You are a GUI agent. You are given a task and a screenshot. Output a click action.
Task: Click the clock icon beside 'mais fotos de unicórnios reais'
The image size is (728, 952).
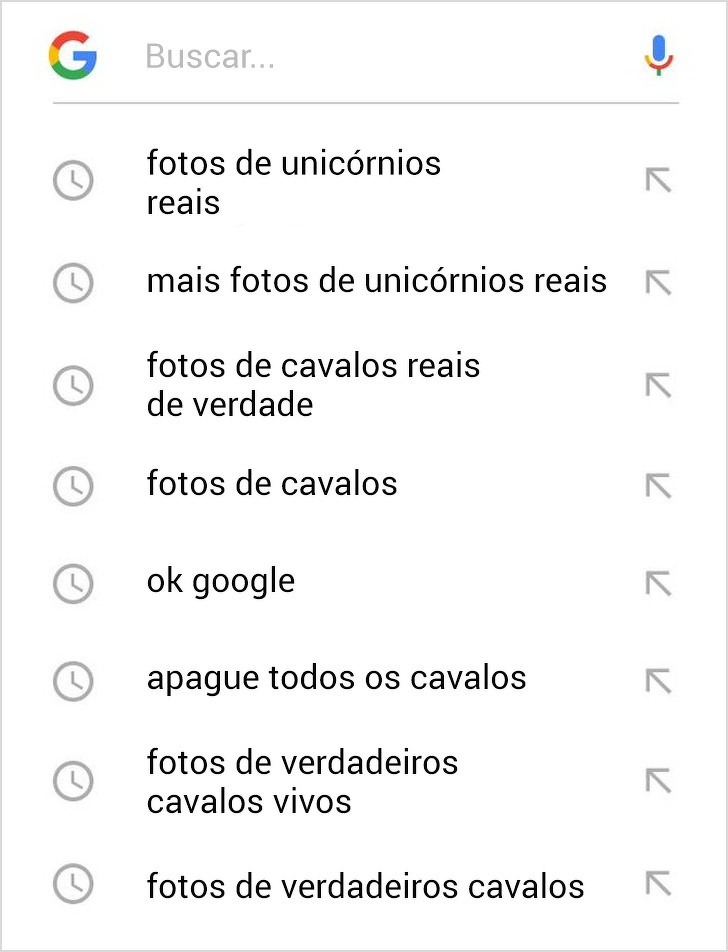(72, 283)
